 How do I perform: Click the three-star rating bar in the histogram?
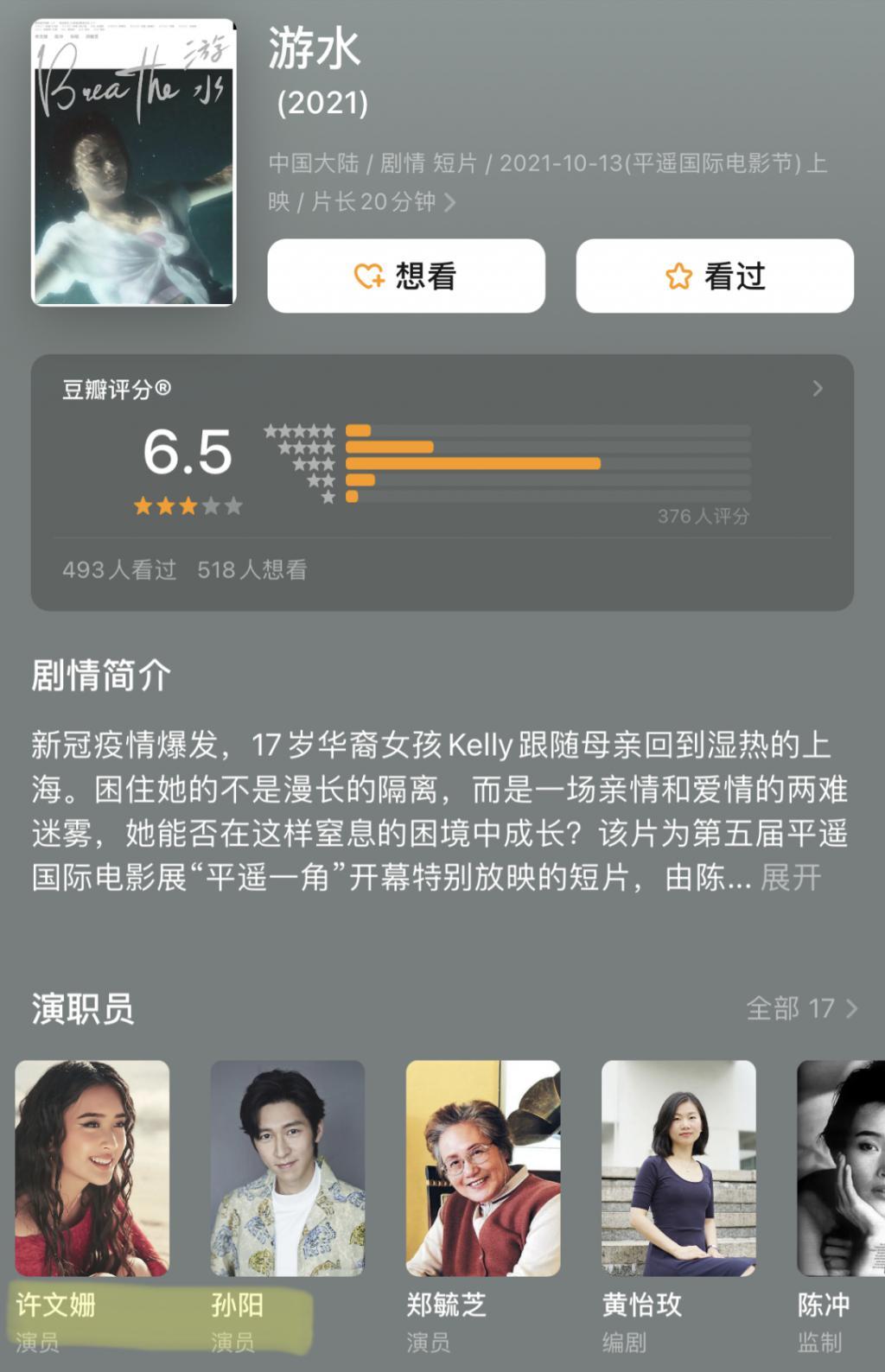coord(471,464)
